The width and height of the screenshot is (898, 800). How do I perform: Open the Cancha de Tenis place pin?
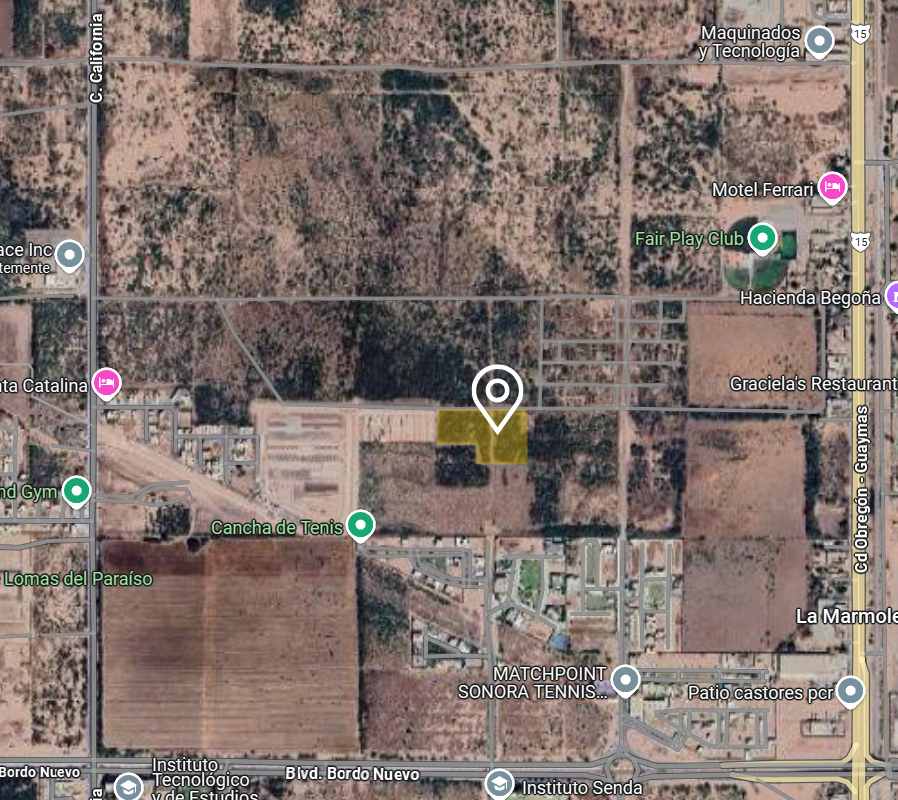(x=360, y=524)
